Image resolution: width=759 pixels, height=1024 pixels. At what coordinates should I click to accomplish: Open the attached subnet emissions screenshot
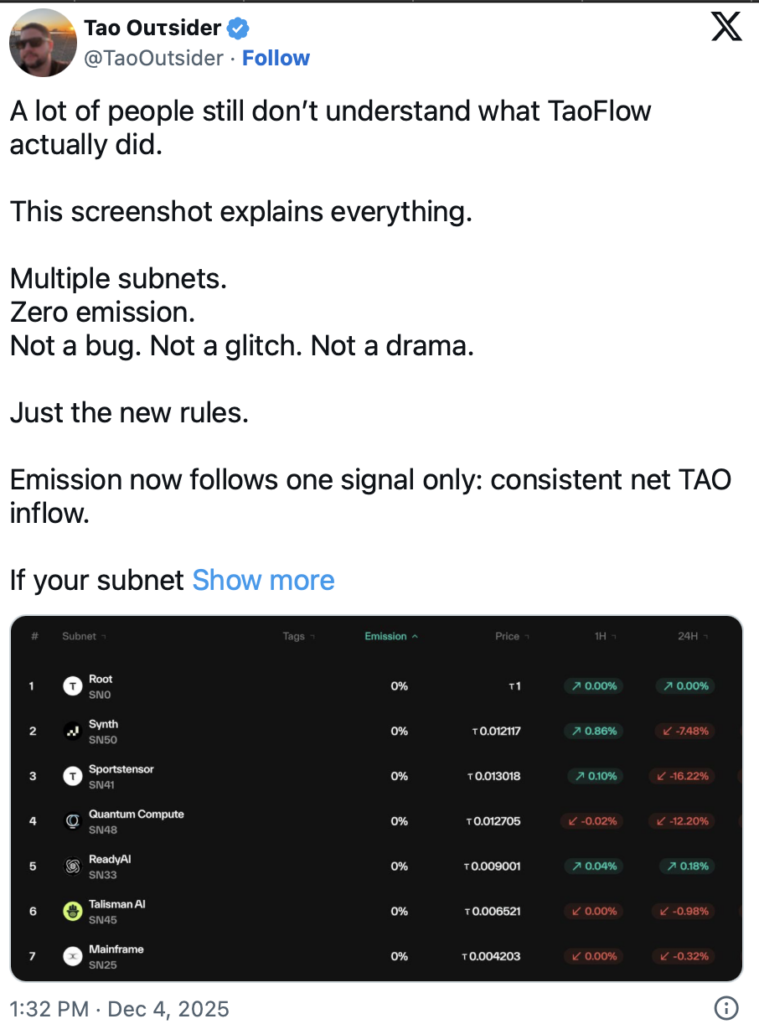click(376, 798)
